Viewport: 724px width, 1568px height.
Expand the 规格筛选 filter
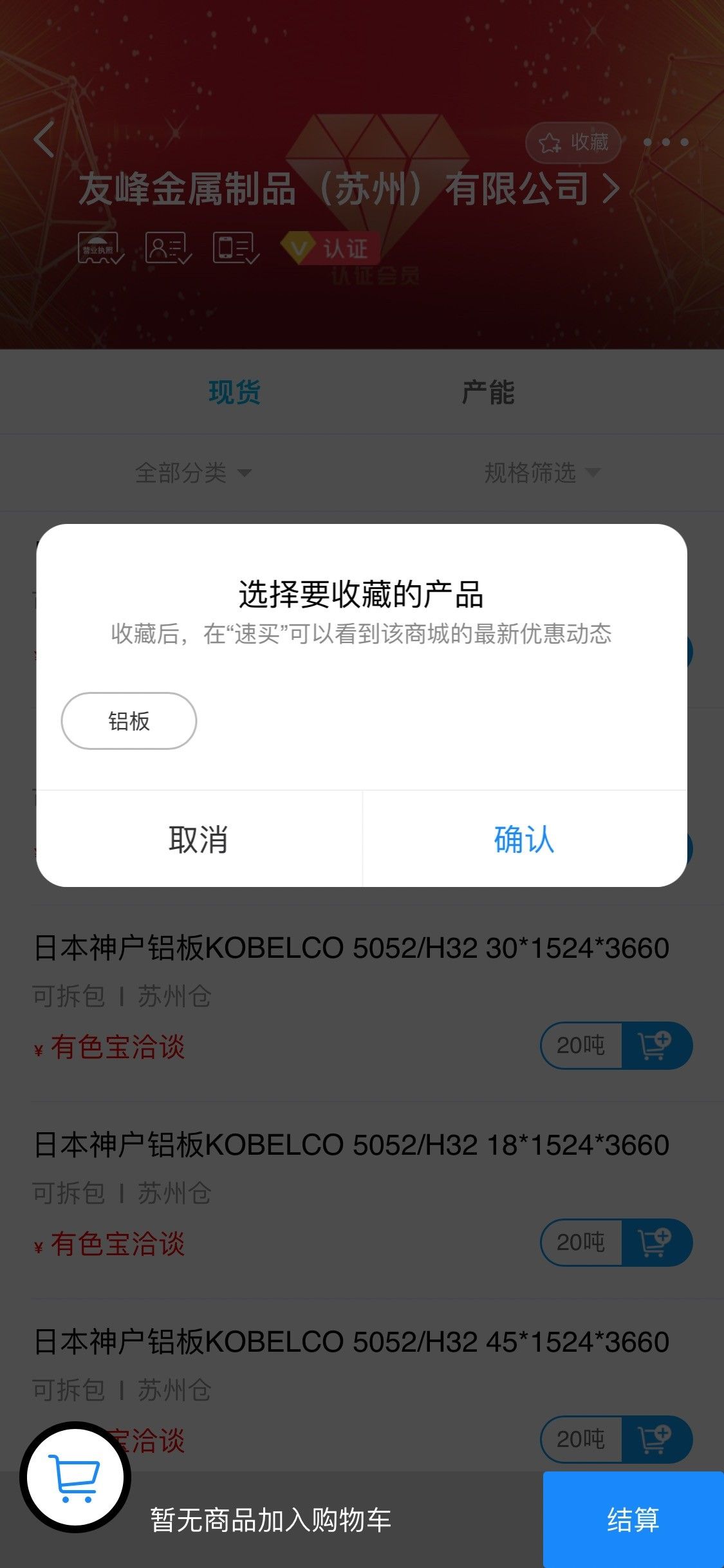pos(541,473)
